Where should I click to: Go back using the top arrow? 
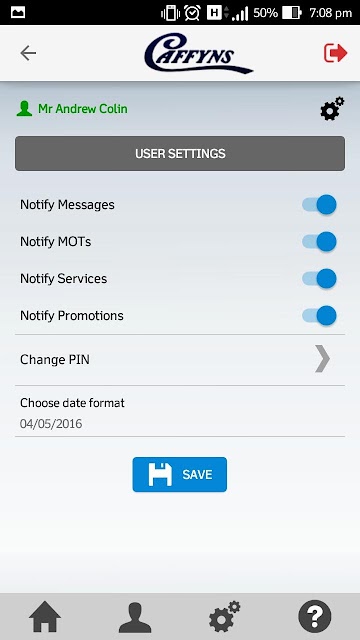28,53
